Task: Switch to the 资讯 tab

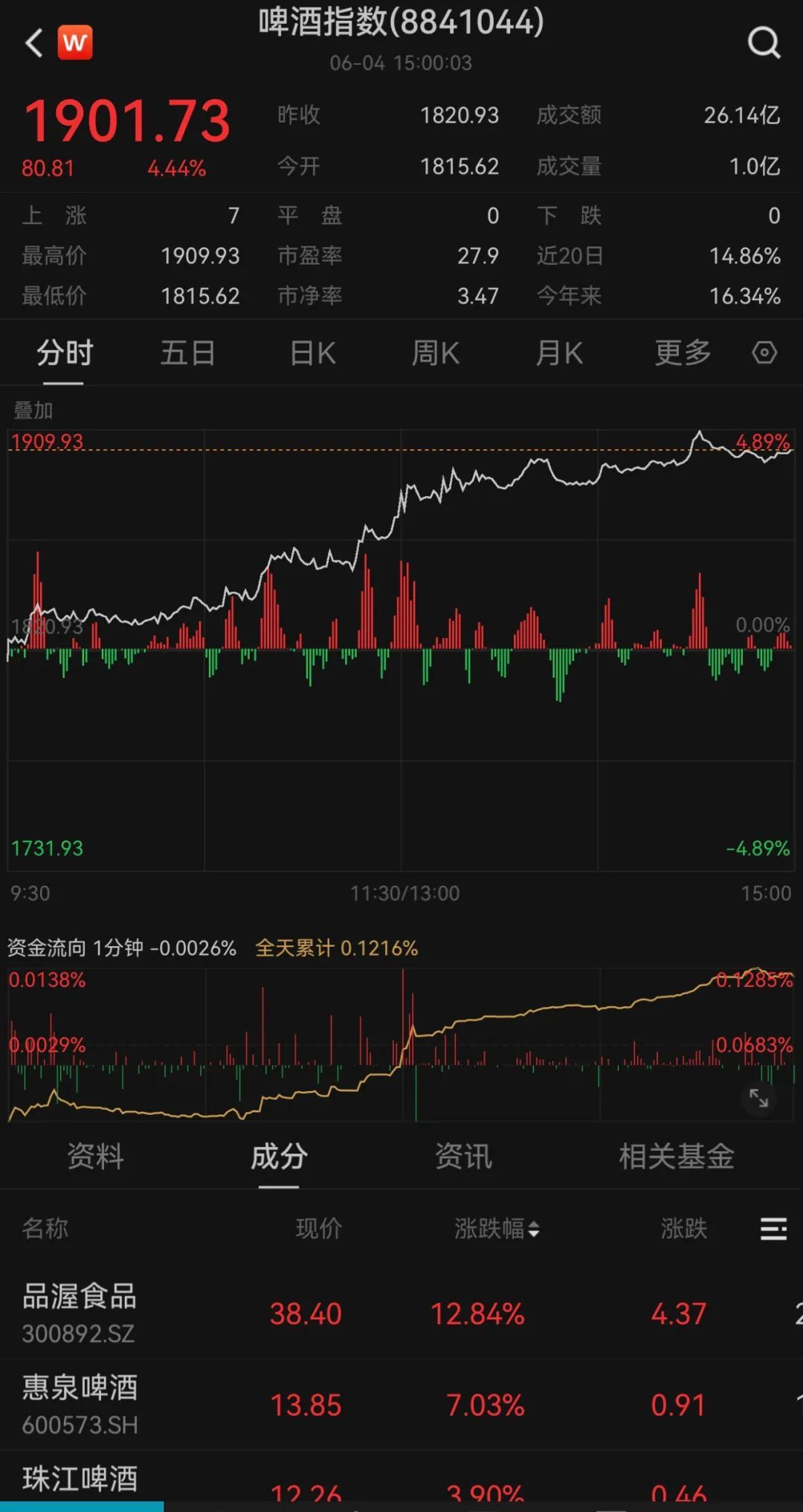Action: click(x=463, y=1156)
